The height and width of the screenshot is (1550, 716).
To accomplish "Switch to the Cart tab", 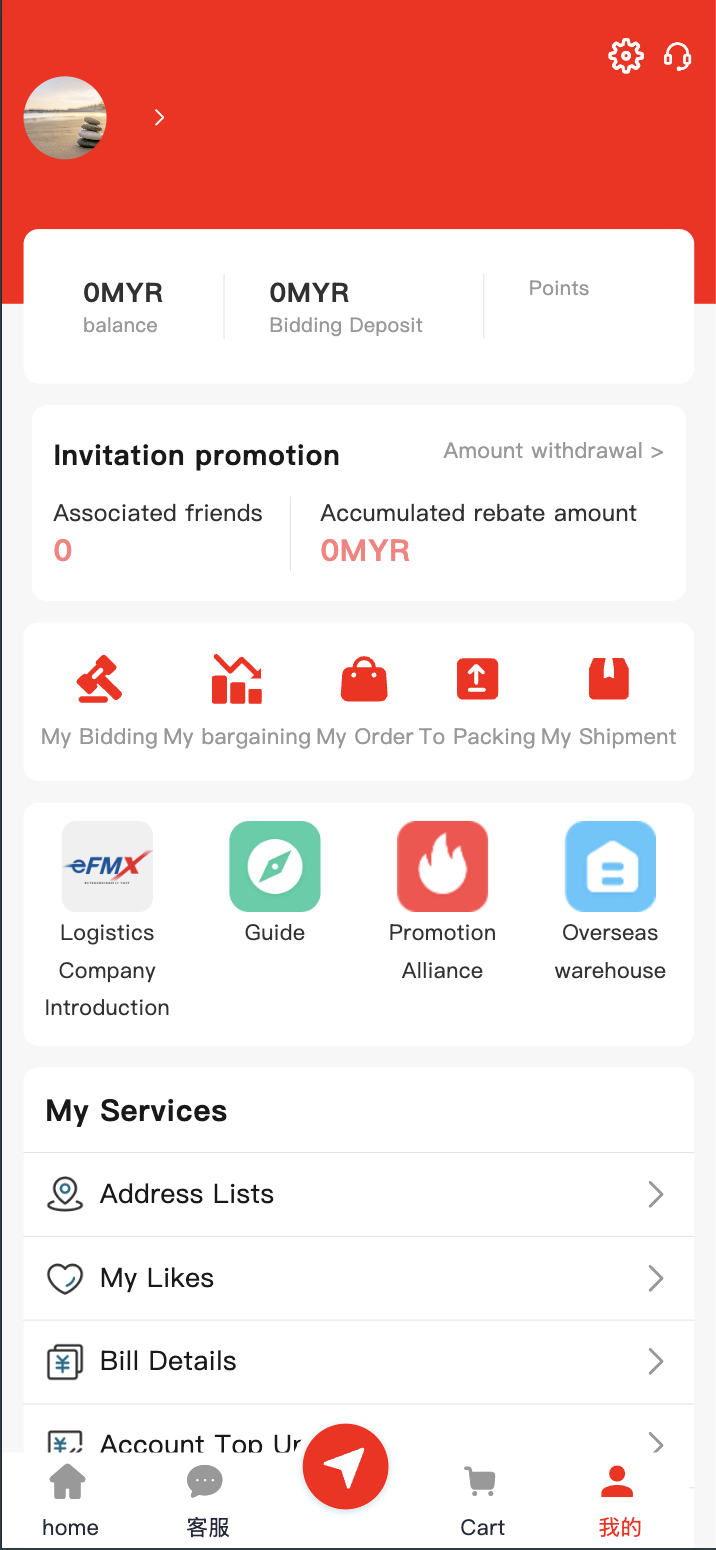I will 482,1499.
